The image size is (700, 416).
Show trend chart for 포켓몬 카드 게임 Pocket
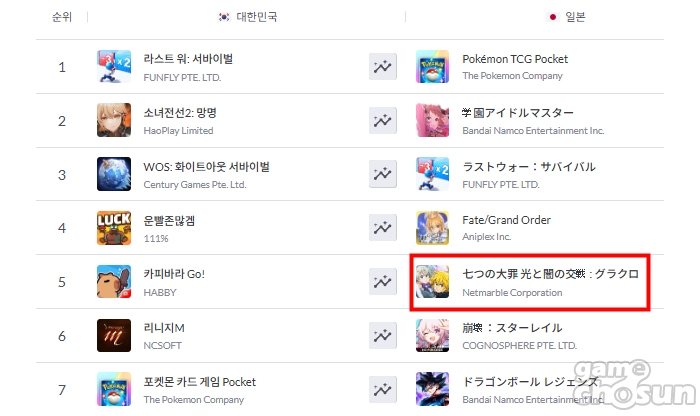point(383,390)
